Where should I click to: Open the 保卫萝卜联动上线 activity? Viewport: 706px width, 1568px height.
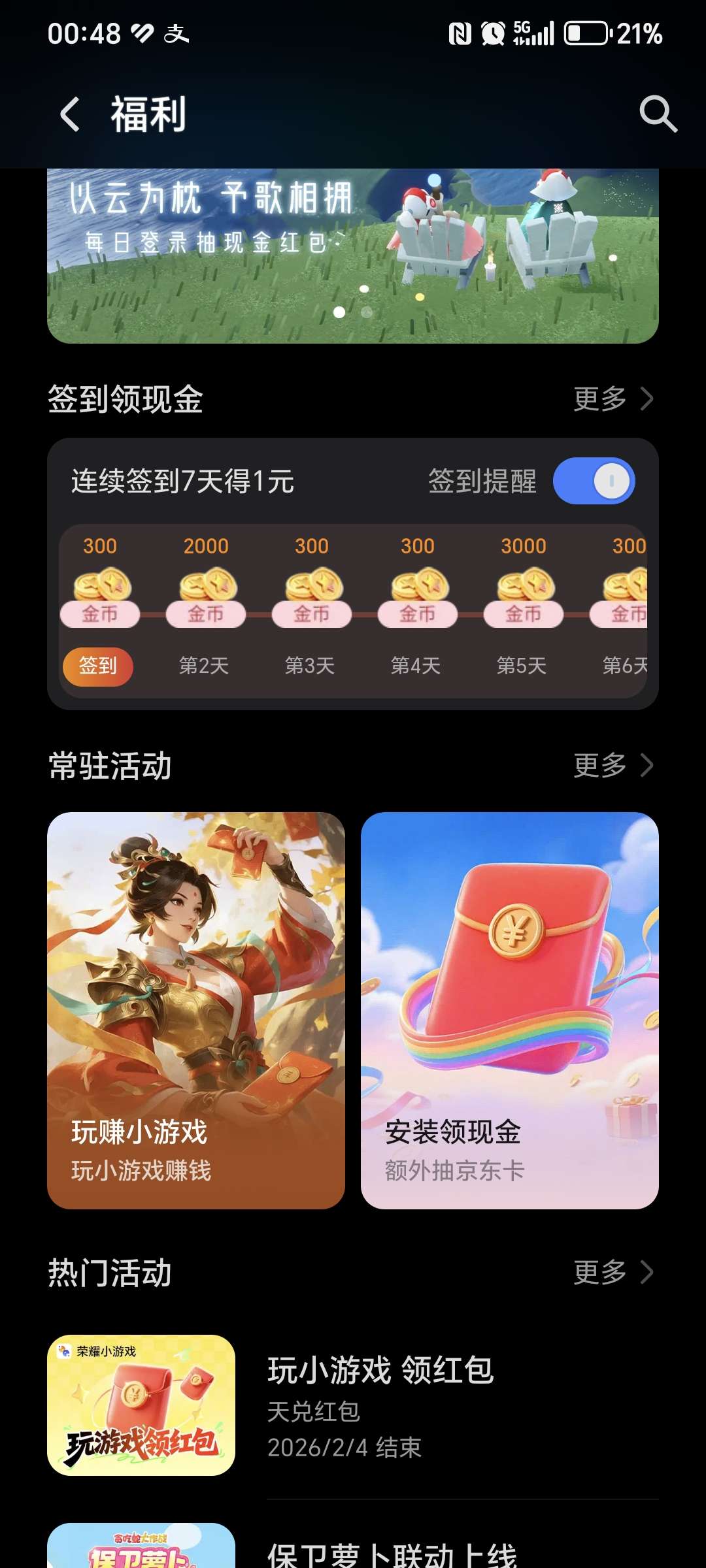coord(392,1554)
